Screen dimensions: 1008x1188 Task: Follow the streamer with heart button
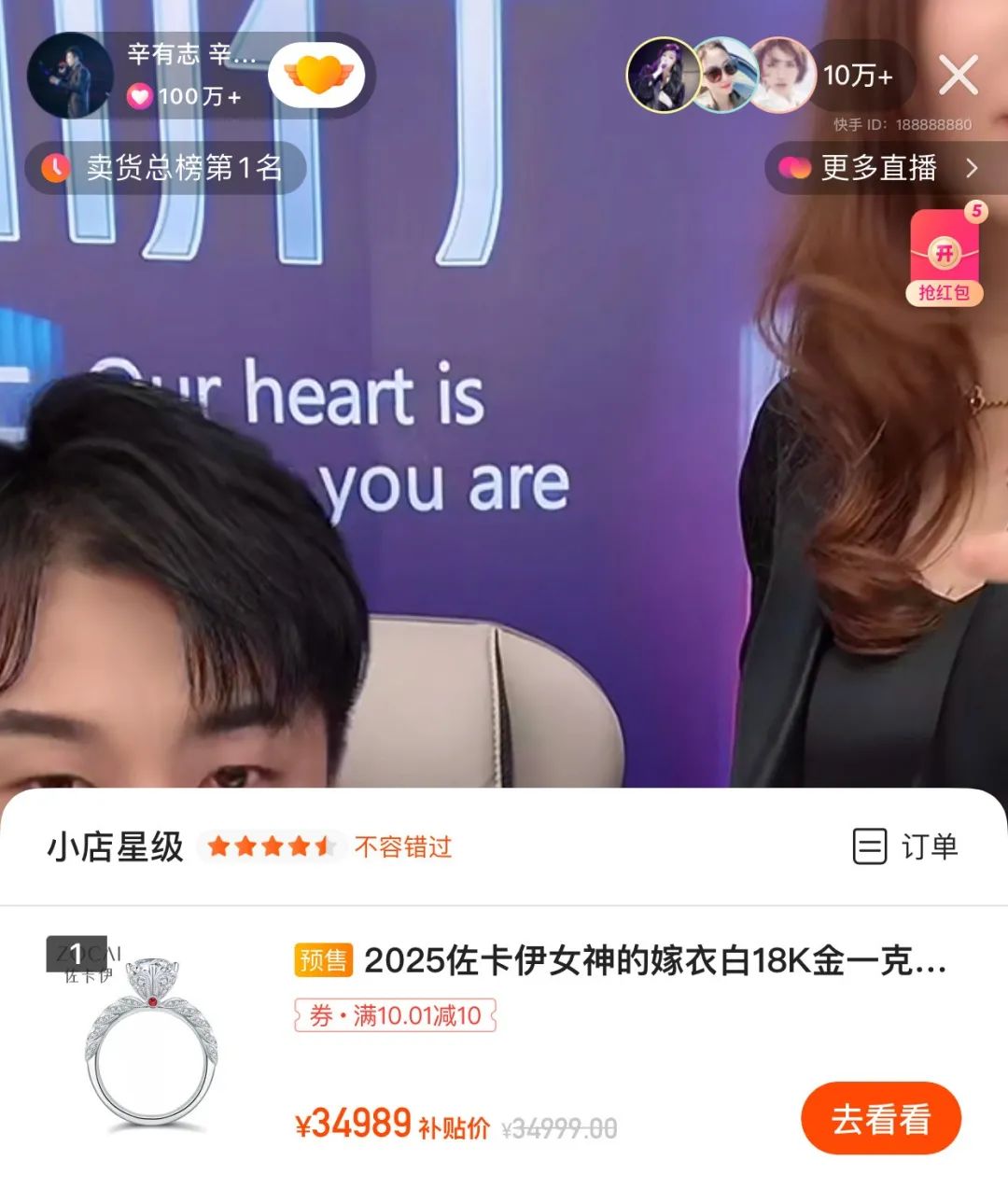tap(317, 75)
